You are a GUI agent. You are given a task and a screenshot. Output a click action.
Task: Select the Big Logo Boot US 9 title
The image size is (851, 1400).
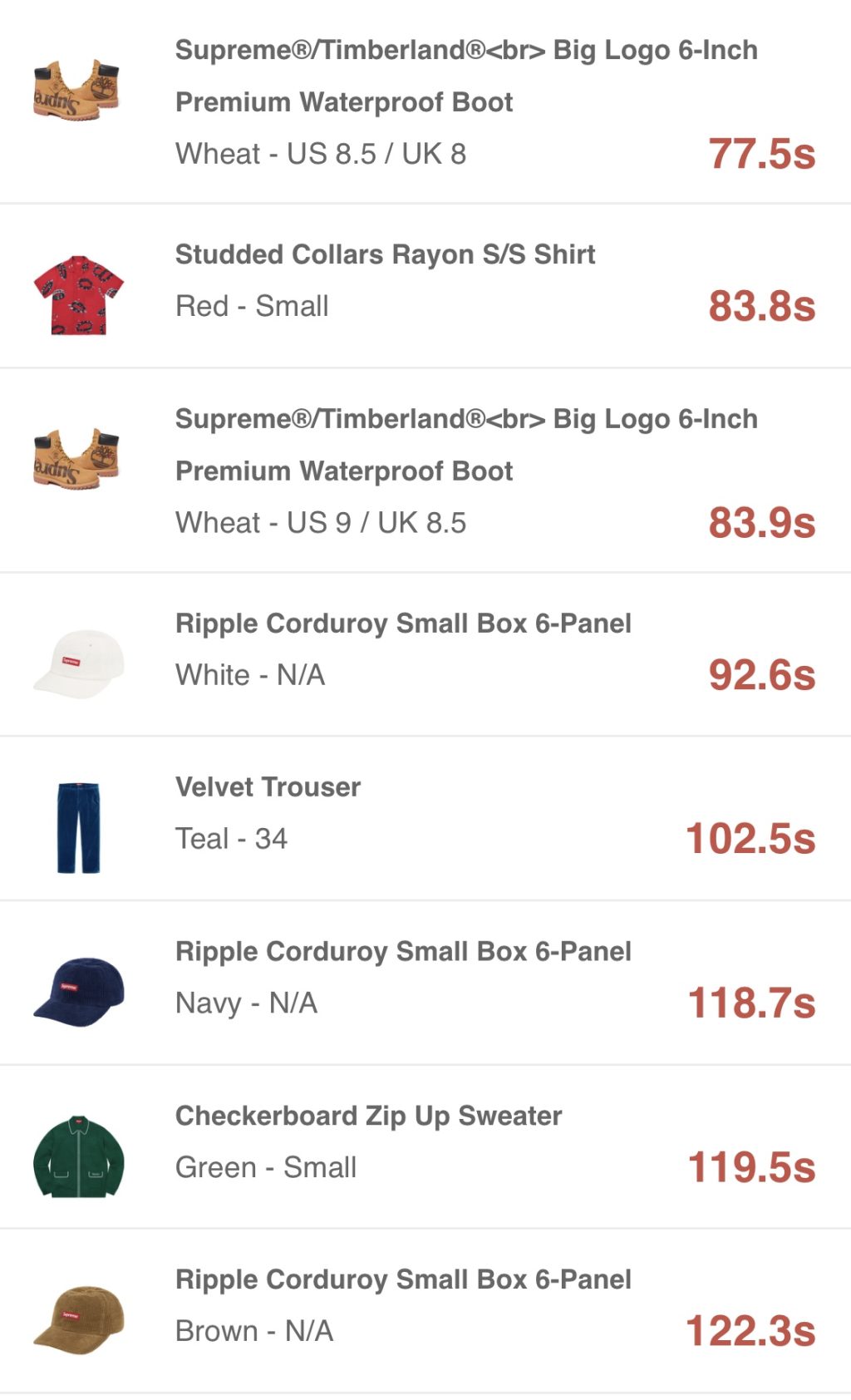465,445
